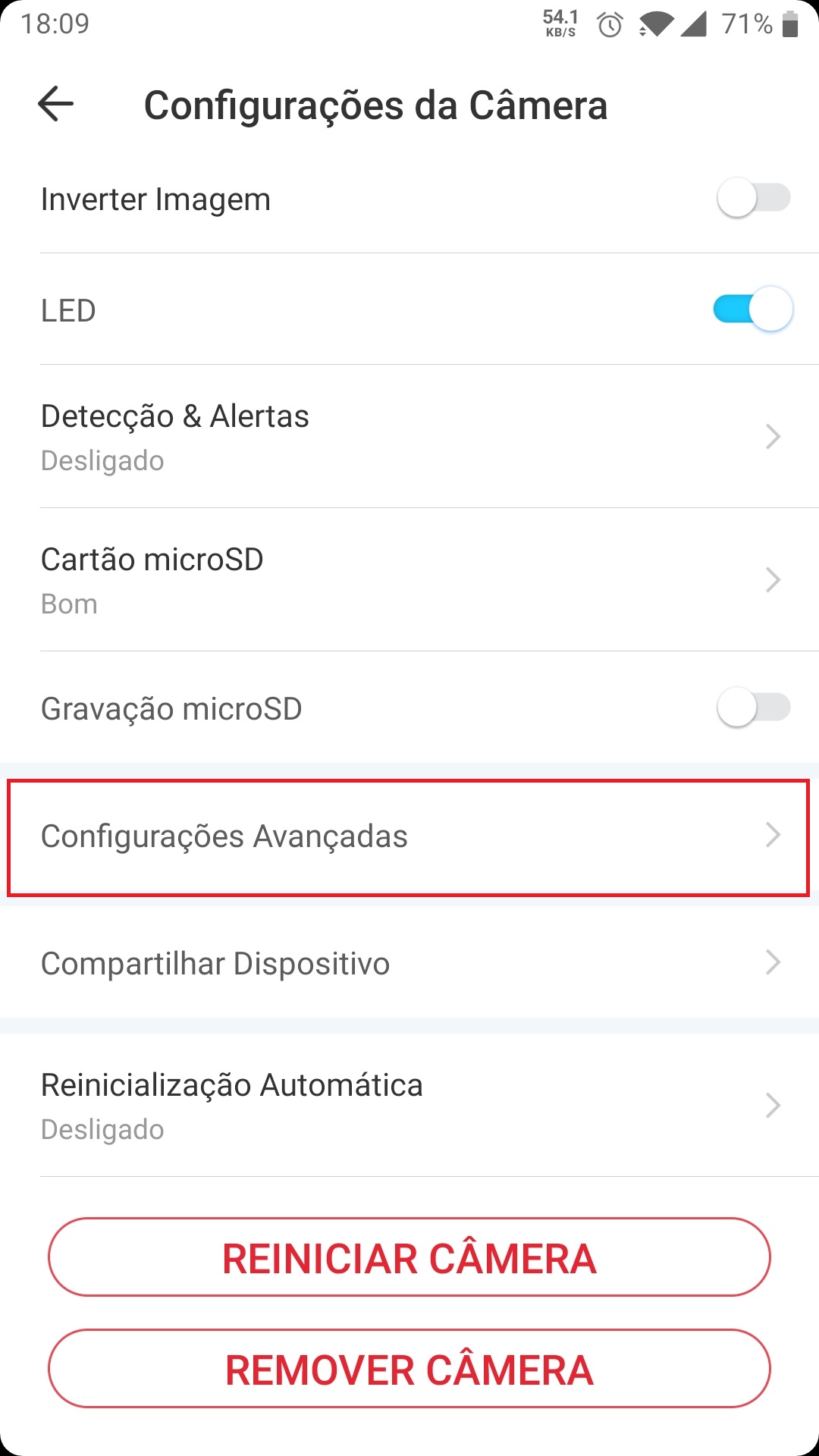Open Reinicialização Automática settings
This screenshot has width=819, height=1456.
(x=409, y=1106)
